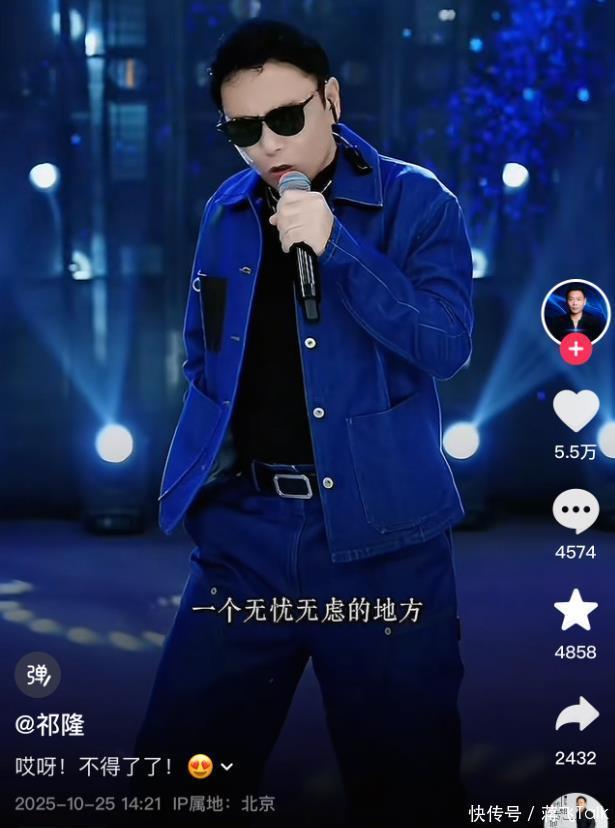Follow the creator with the red plus
615x828 pixels.
tap(575, 348)
